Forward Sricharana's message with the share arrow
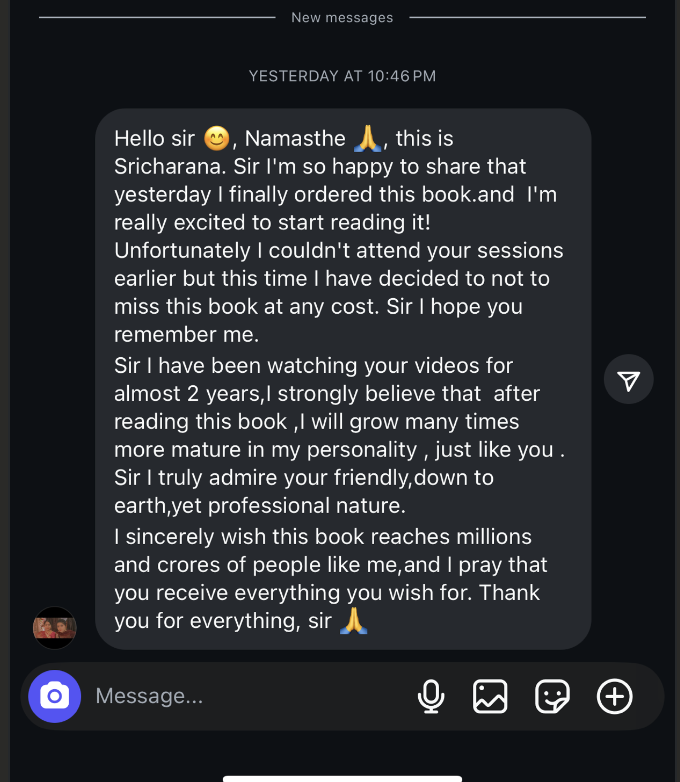The height and width of the screenshot is (782, 680). tap(628, 380)
